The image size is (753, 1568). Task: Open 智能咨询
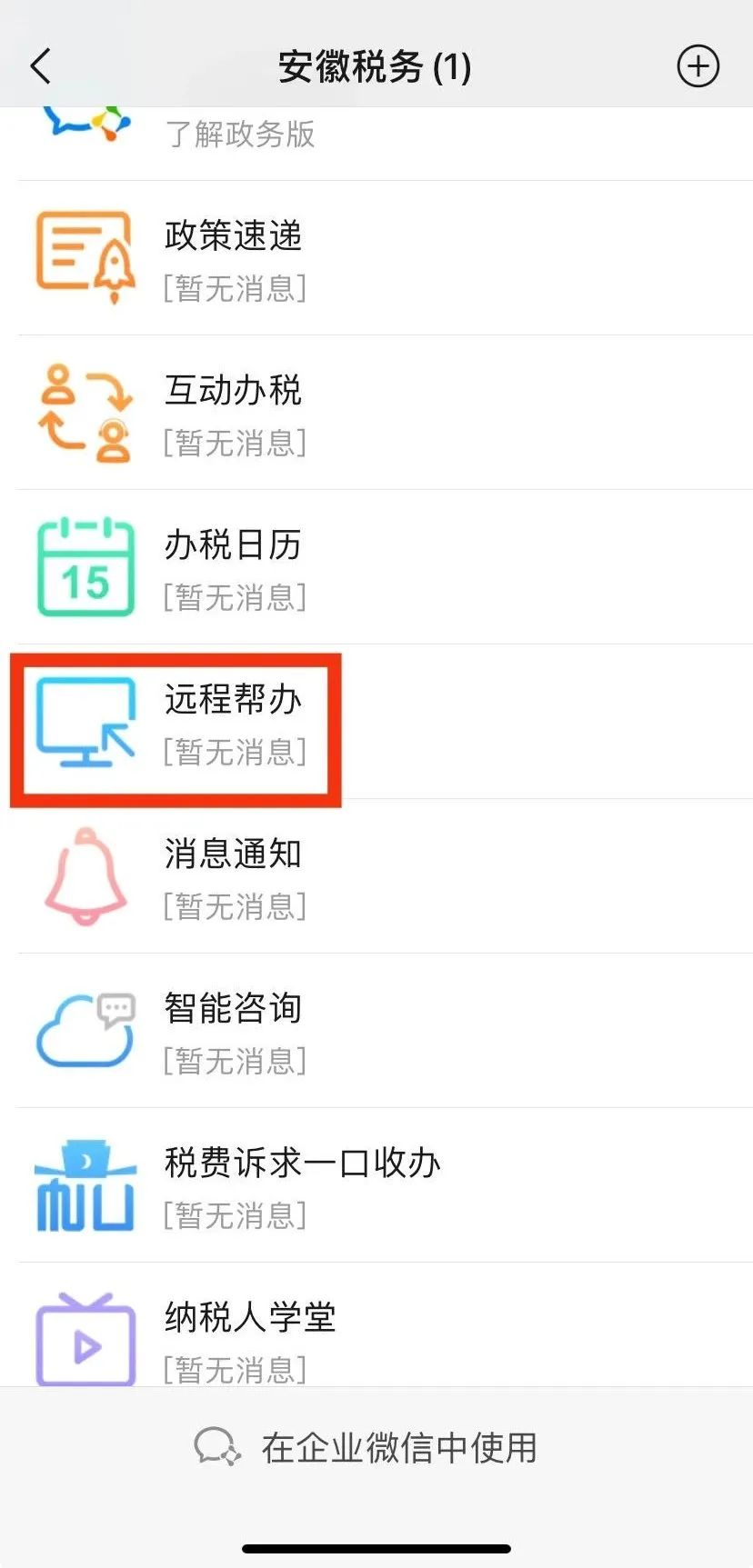point(376,1031)
